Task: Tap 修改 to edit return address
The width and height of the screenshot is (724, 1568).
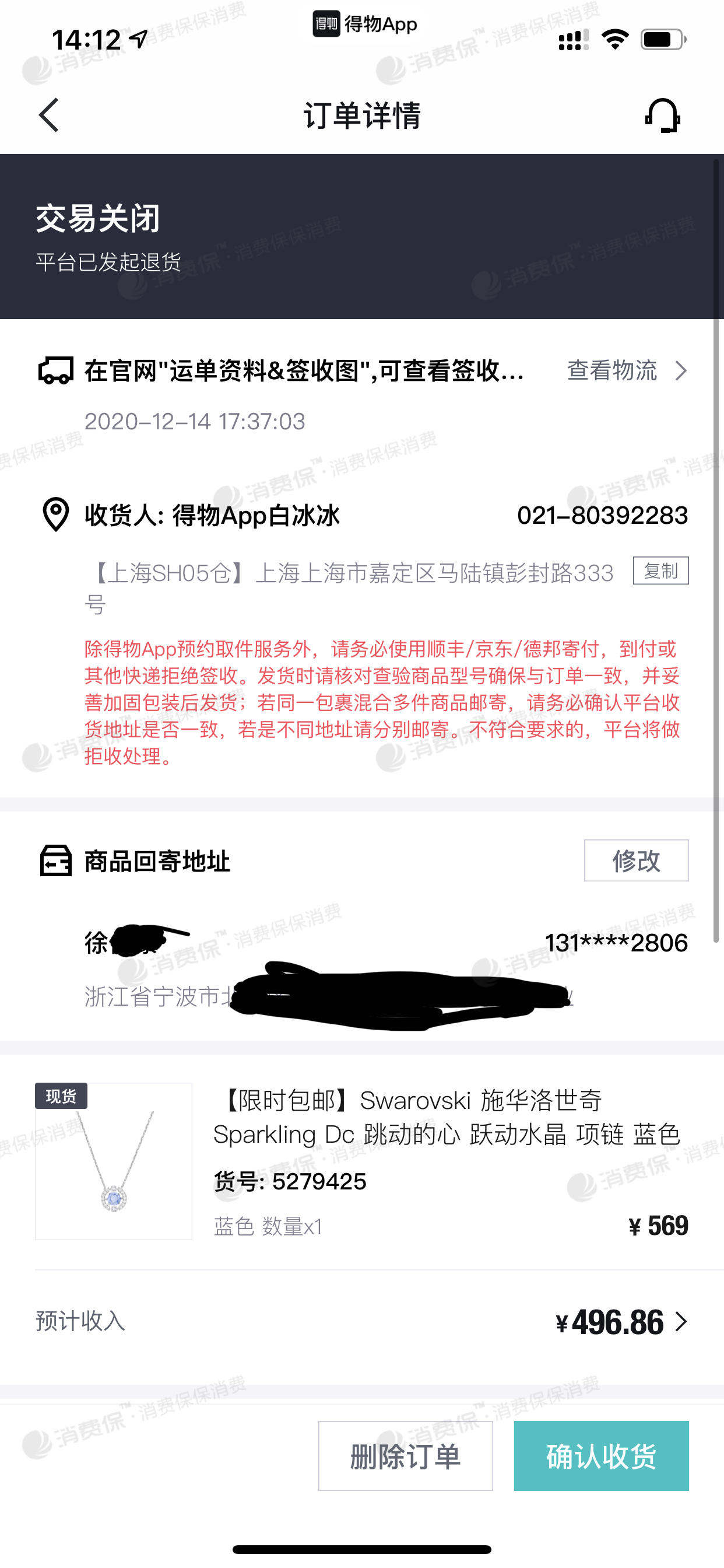Action: 636,860
